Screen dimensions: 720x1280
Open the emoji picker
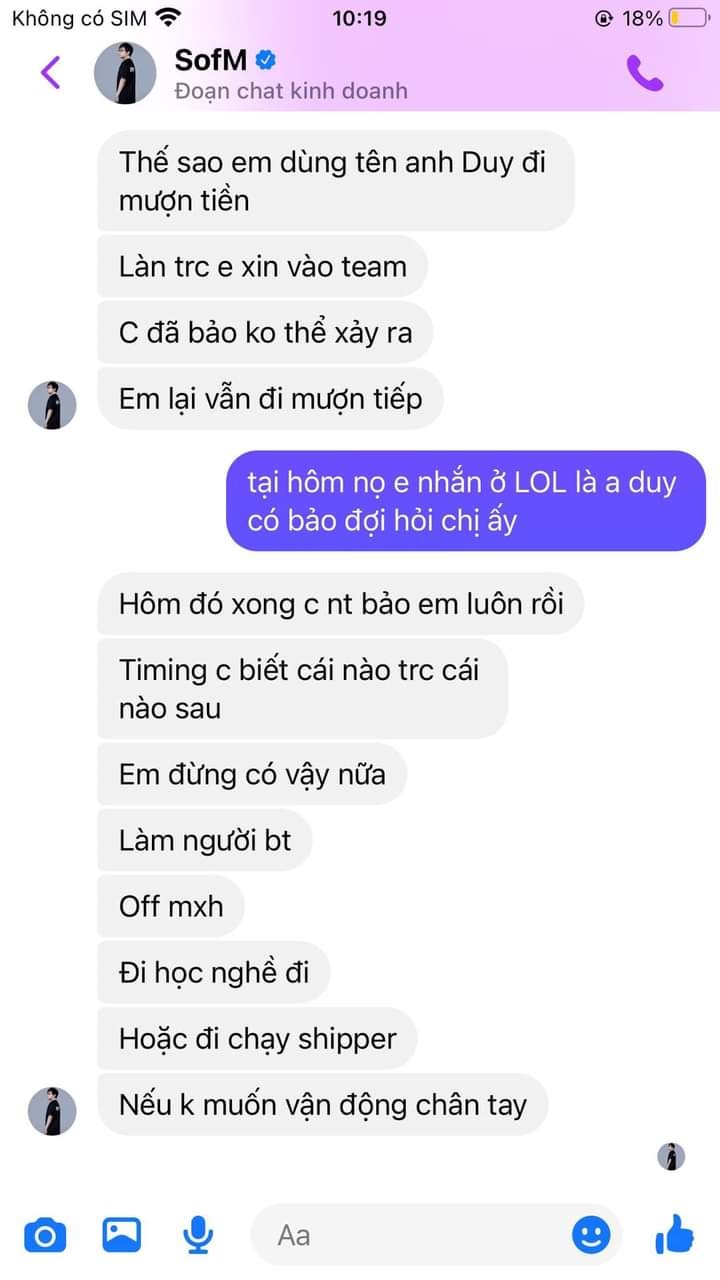click(591, 1236)
